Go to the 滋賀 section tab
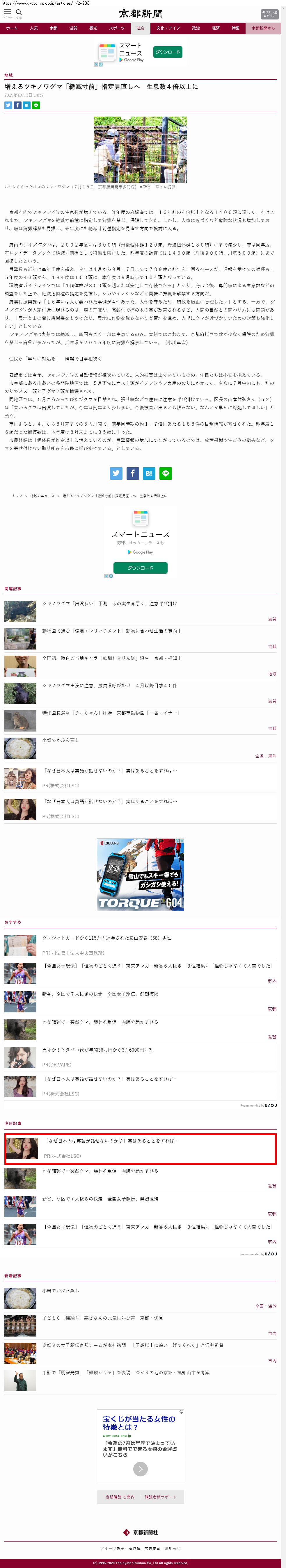286x1568 pixels. coord(73,28)
